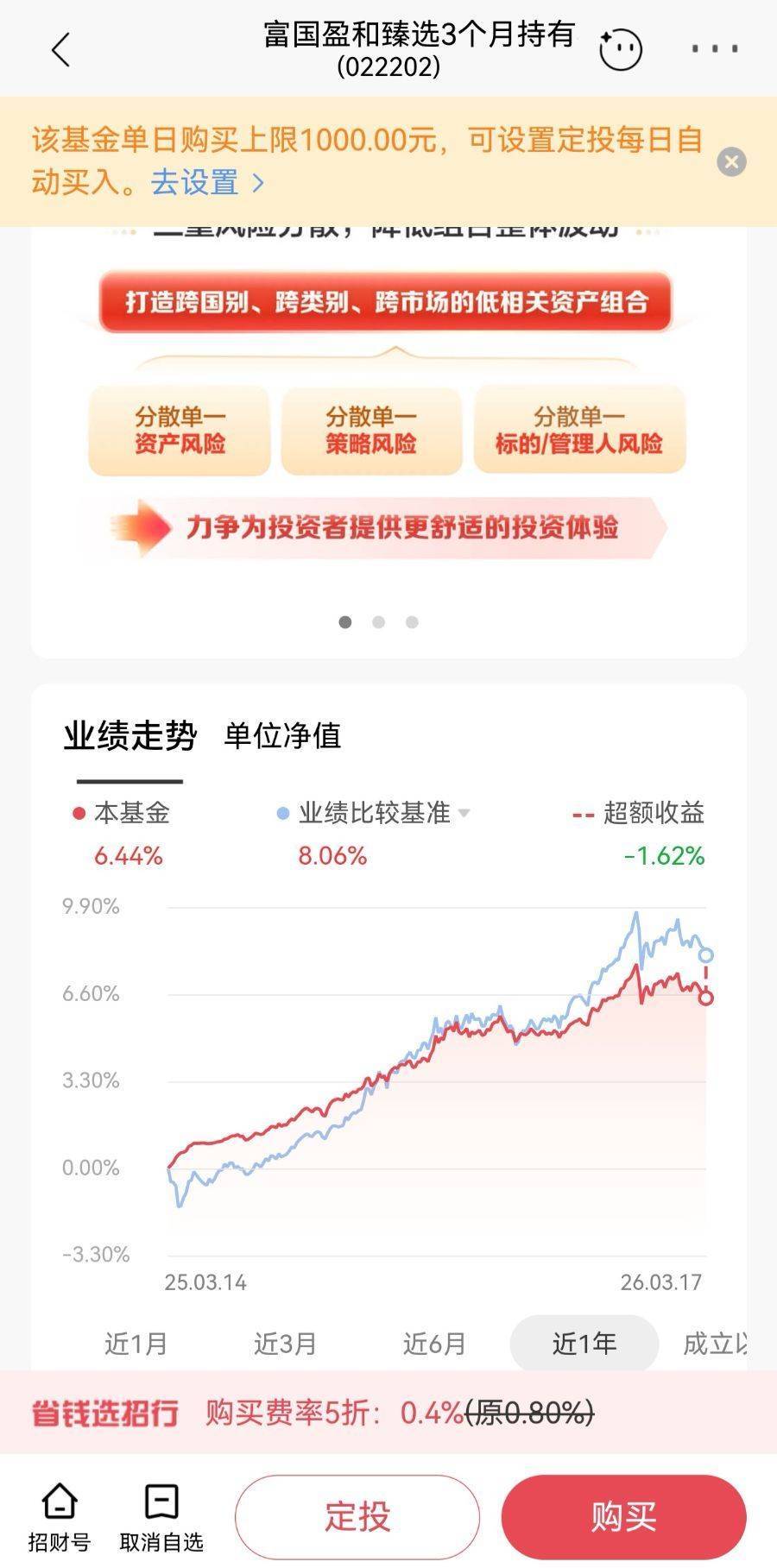Open the smiley assistant icon
Viewport: 777px width, 1568px height.
tap(621, 50)
